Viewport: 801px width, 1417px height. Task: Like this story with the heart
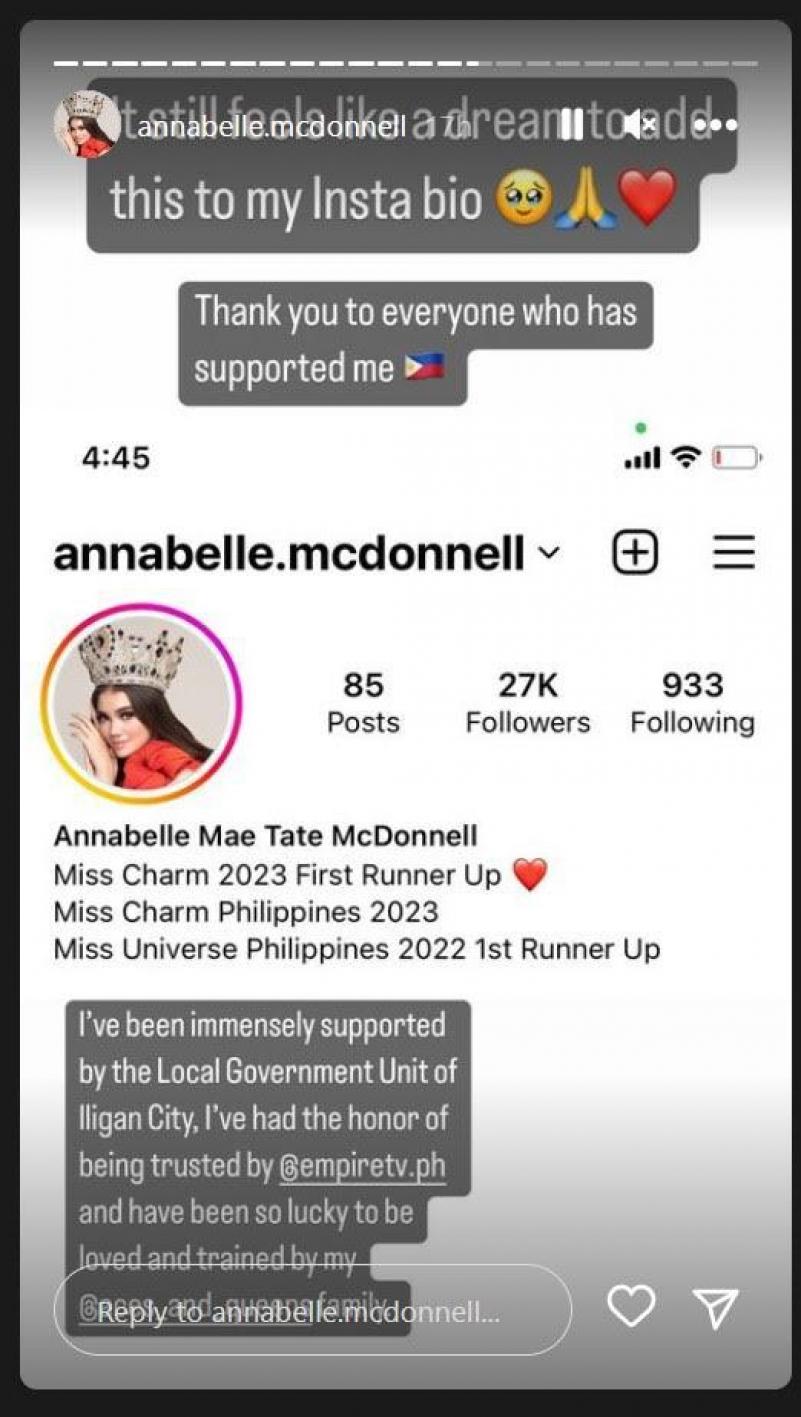click(632, 1307)
